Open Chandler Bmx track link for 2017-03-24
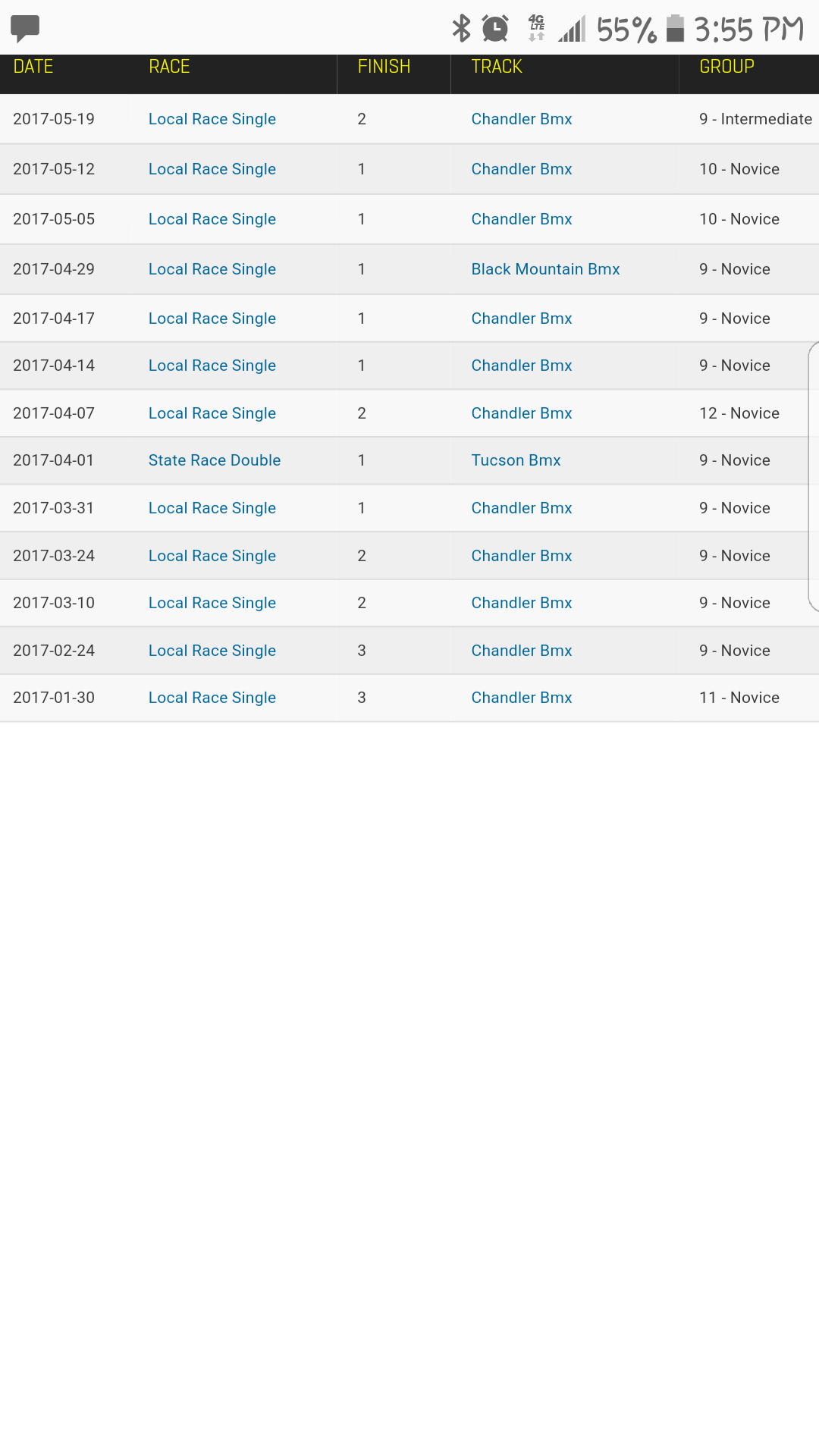 pyautogui.click(x=522, y=556)
